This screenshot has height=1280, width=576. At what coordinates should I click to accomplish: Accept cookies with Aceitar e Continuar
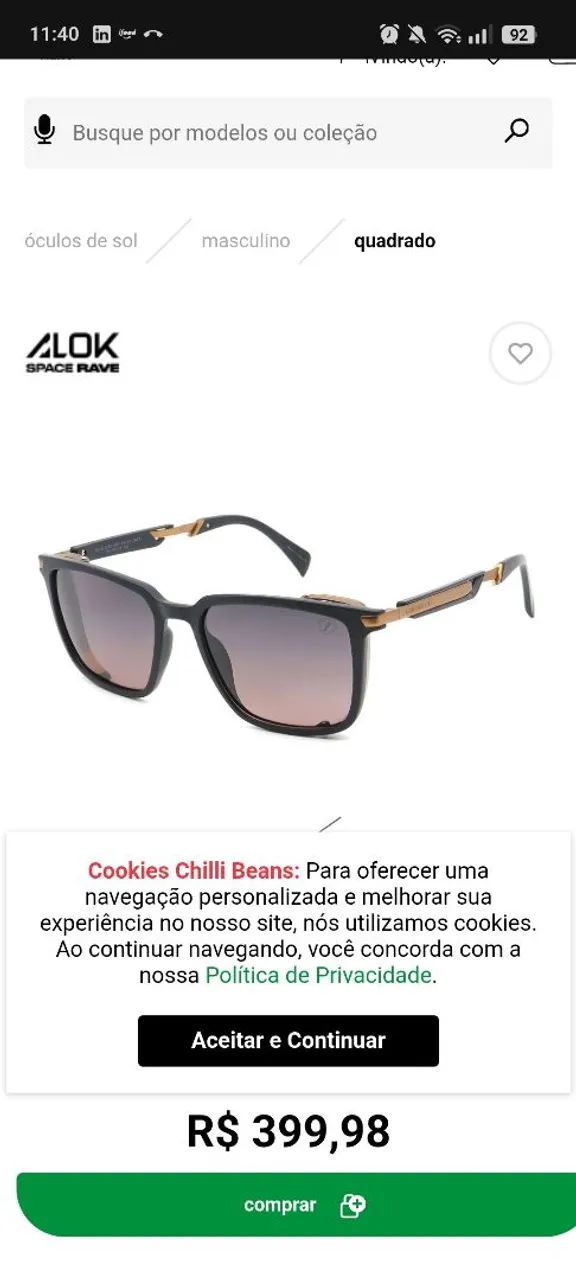point(288,1041)
